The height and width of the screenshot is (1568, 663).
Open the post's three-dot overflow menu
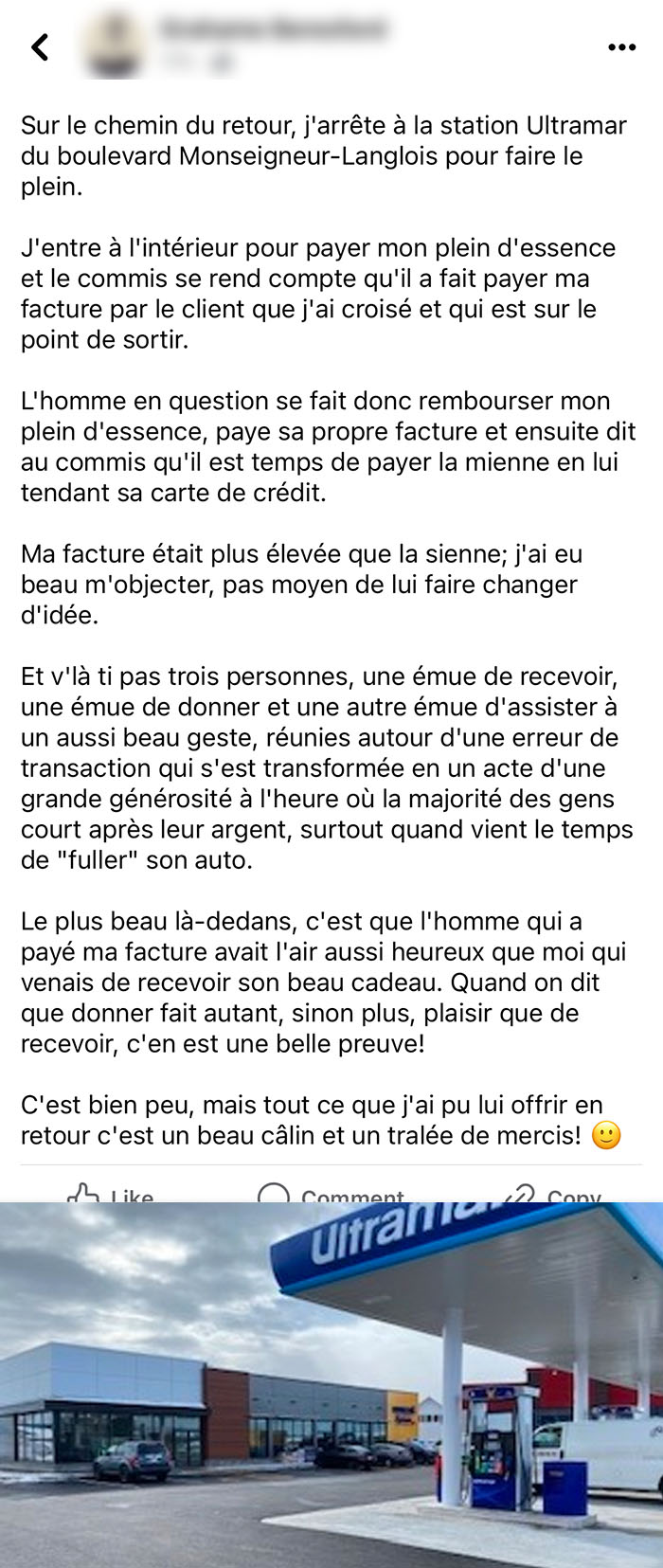point(621,47)
